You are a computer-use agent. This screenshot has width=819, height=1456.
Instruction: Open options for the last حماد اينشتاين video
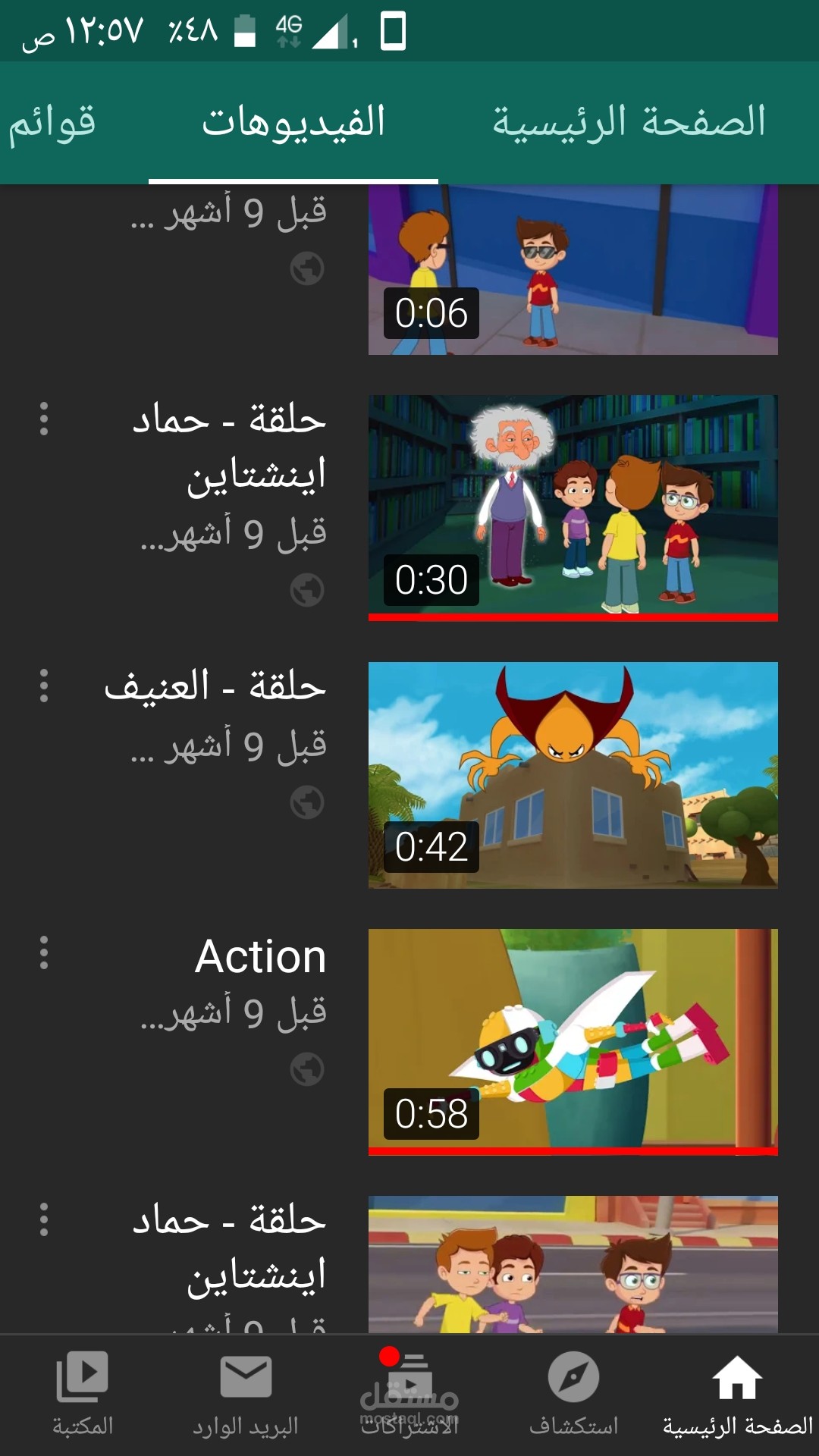pos(44,1219)
